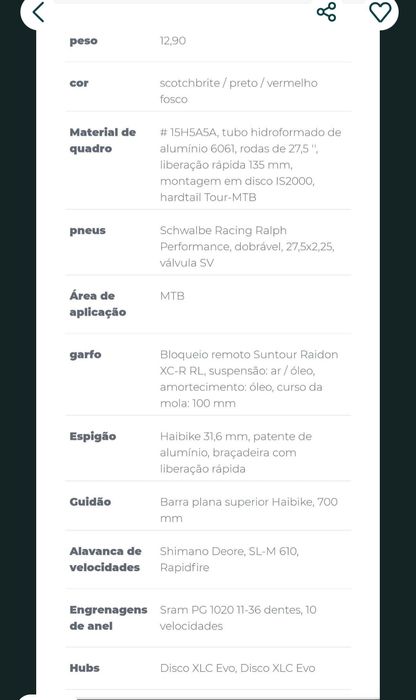
Task: Add this listing to favorites with the heart
Action: pos(380,12)
